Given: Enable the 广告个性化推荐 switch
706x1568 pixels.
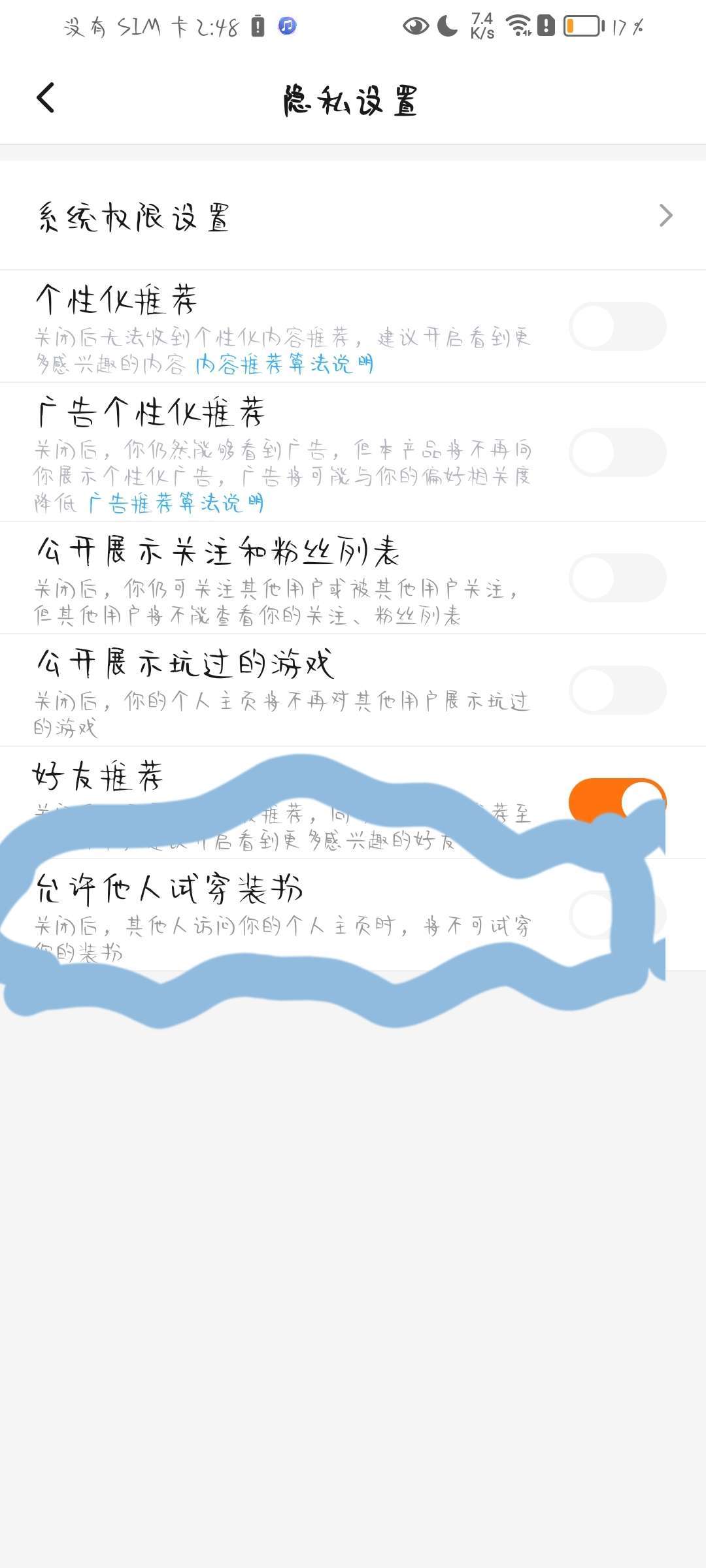Looking at the screenshot, I should click(x=618, y=452).
